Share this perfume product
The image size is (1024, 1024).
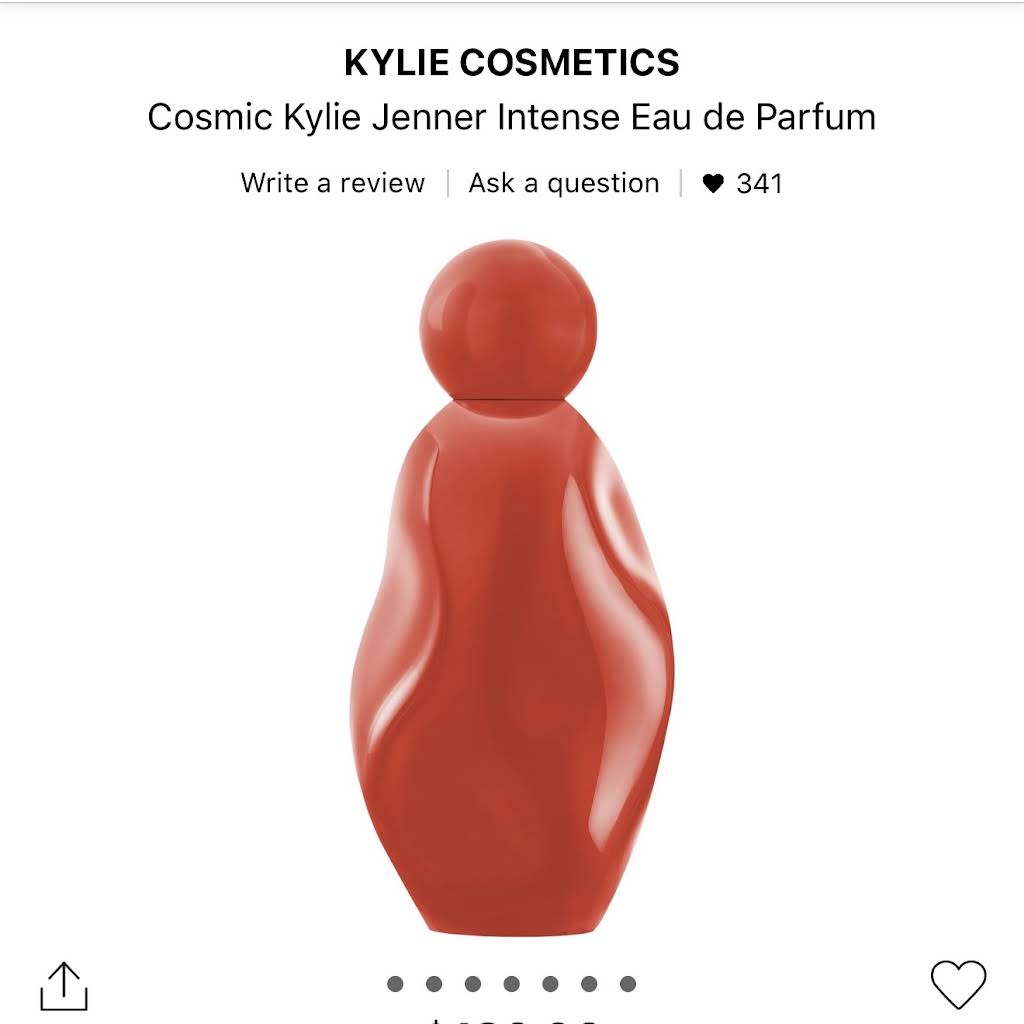(64, 985)
